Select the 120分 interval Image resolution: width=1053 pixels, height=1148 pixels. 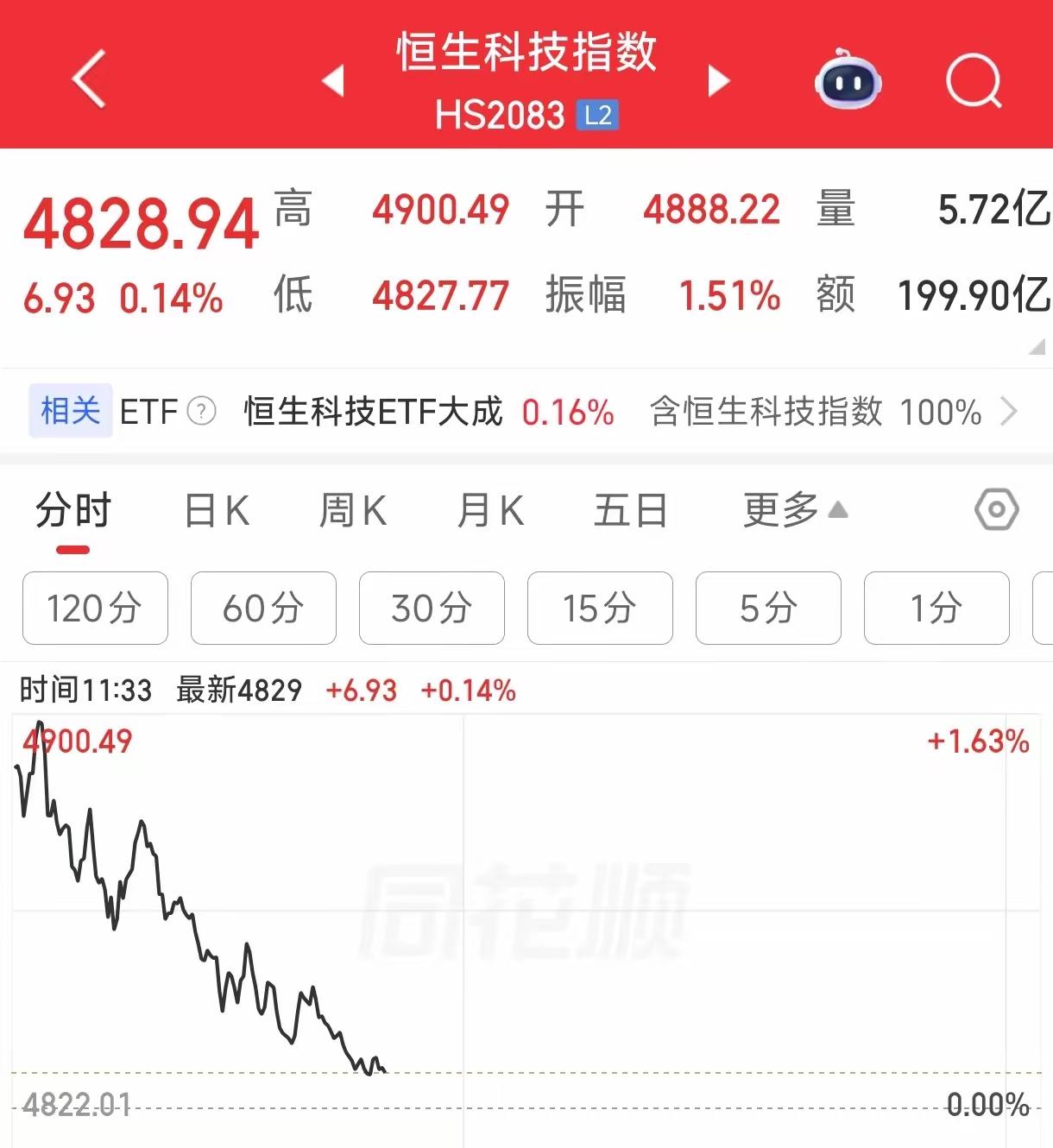click(x=95, y=609)
